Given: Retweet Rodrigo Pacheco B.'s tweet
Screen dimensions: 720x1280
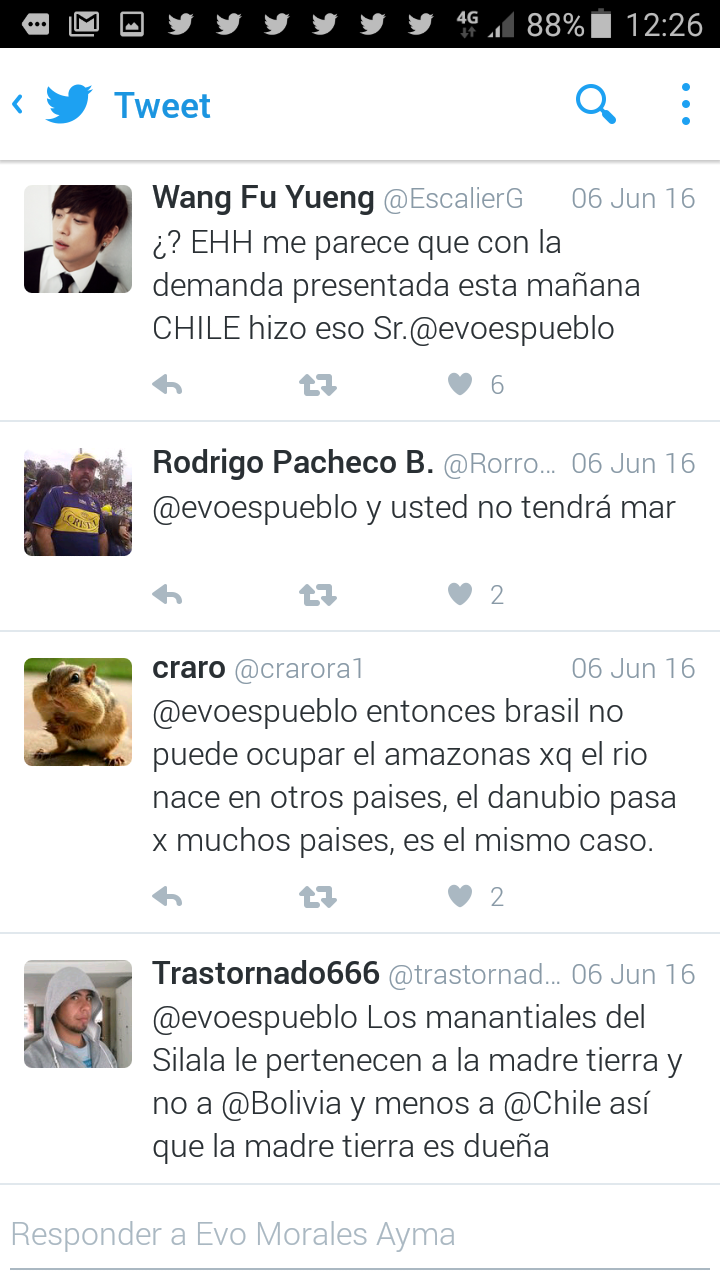Looking at the screenshot, I should [318, 596].
